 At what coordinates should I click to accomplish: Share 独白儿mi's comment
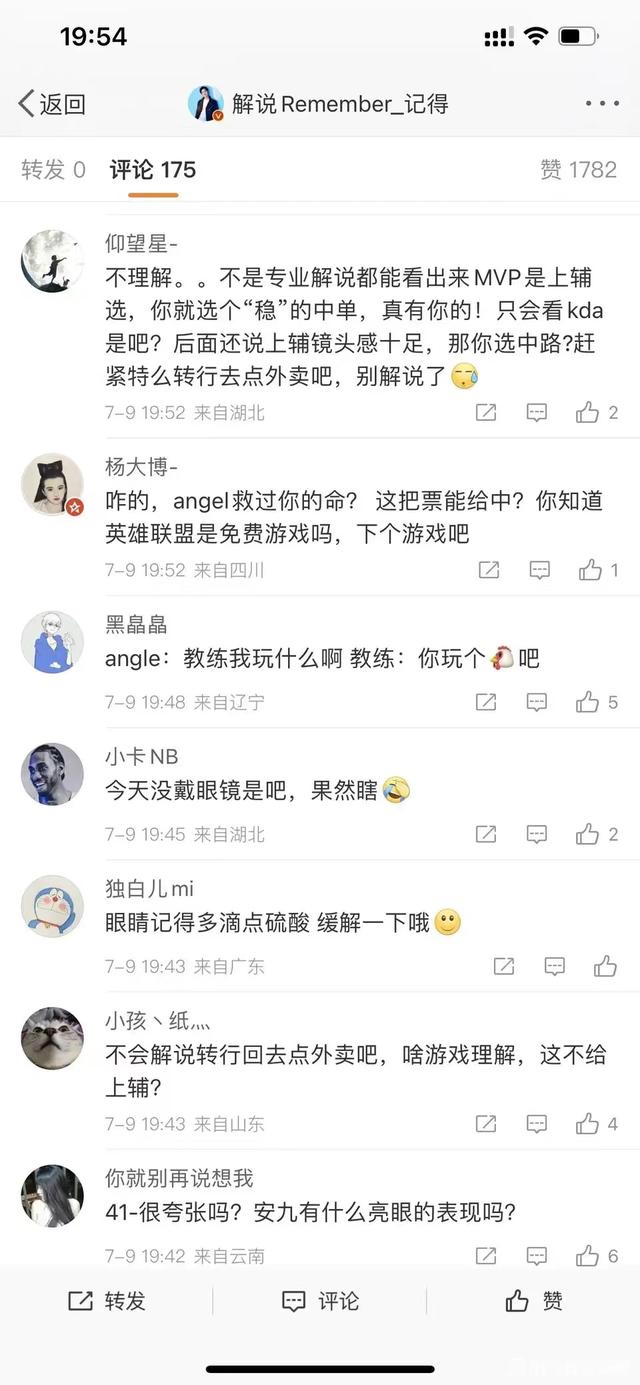tap(504, 966)
